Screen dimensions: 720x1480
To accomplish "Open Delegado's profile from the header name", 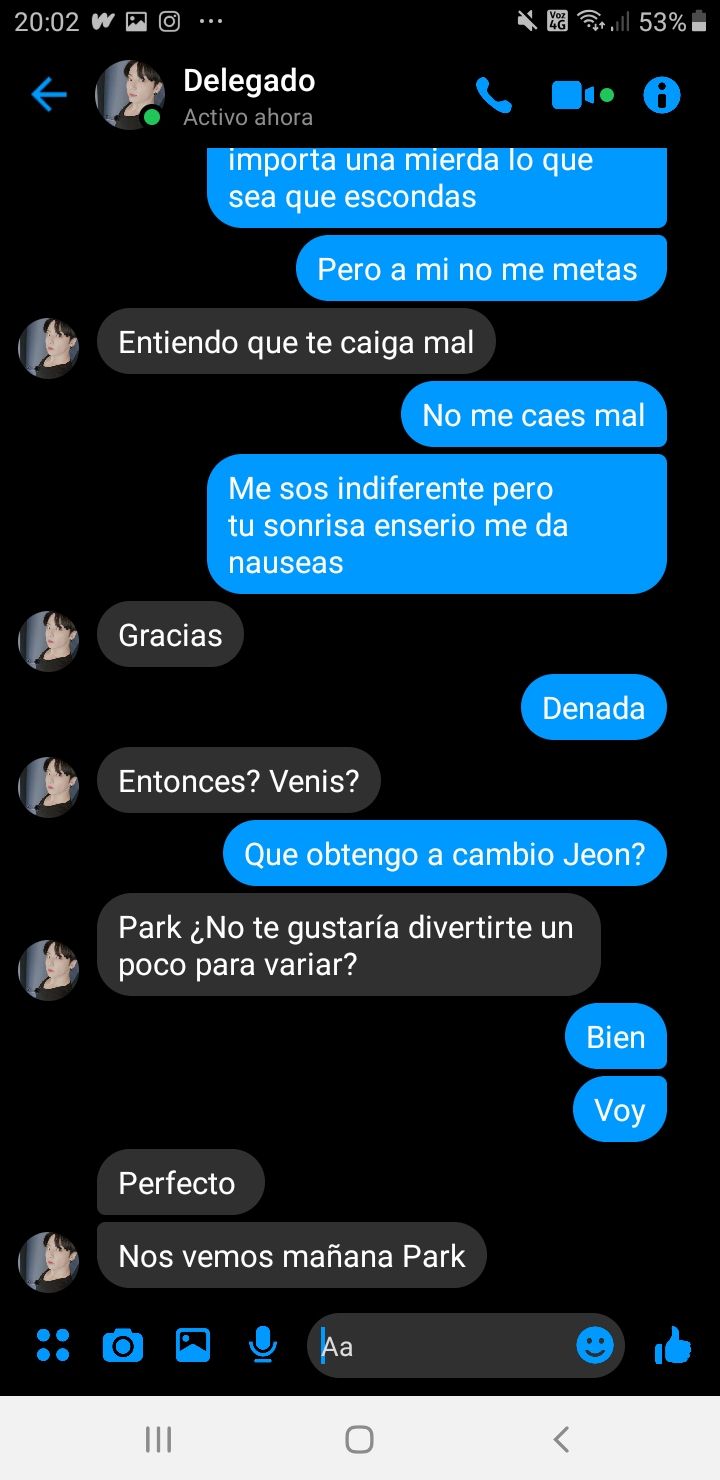I will (249, 81).
